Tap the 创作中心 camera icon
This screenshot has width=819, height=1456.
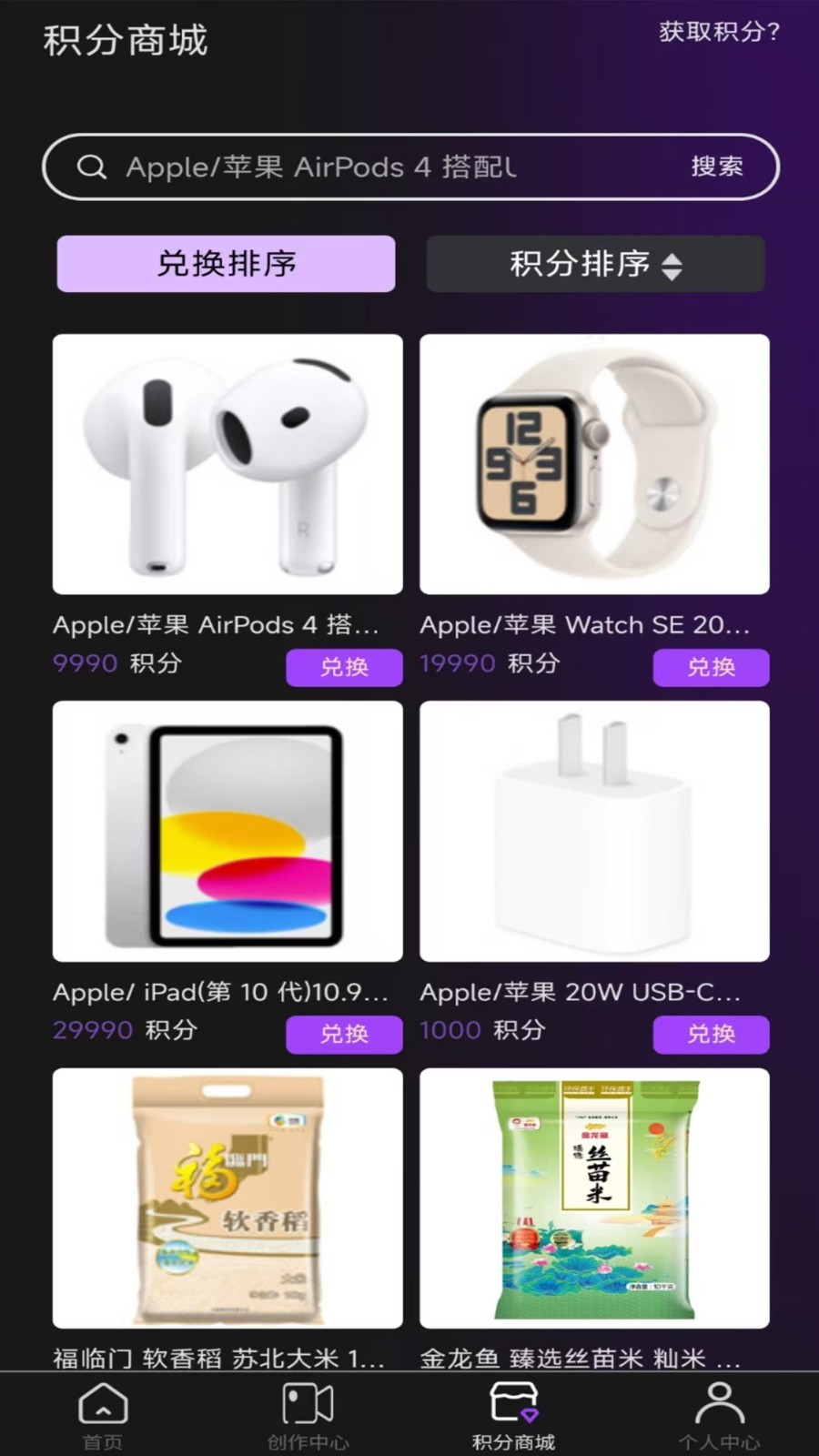pyautogui.click(x=308, y=1404)
